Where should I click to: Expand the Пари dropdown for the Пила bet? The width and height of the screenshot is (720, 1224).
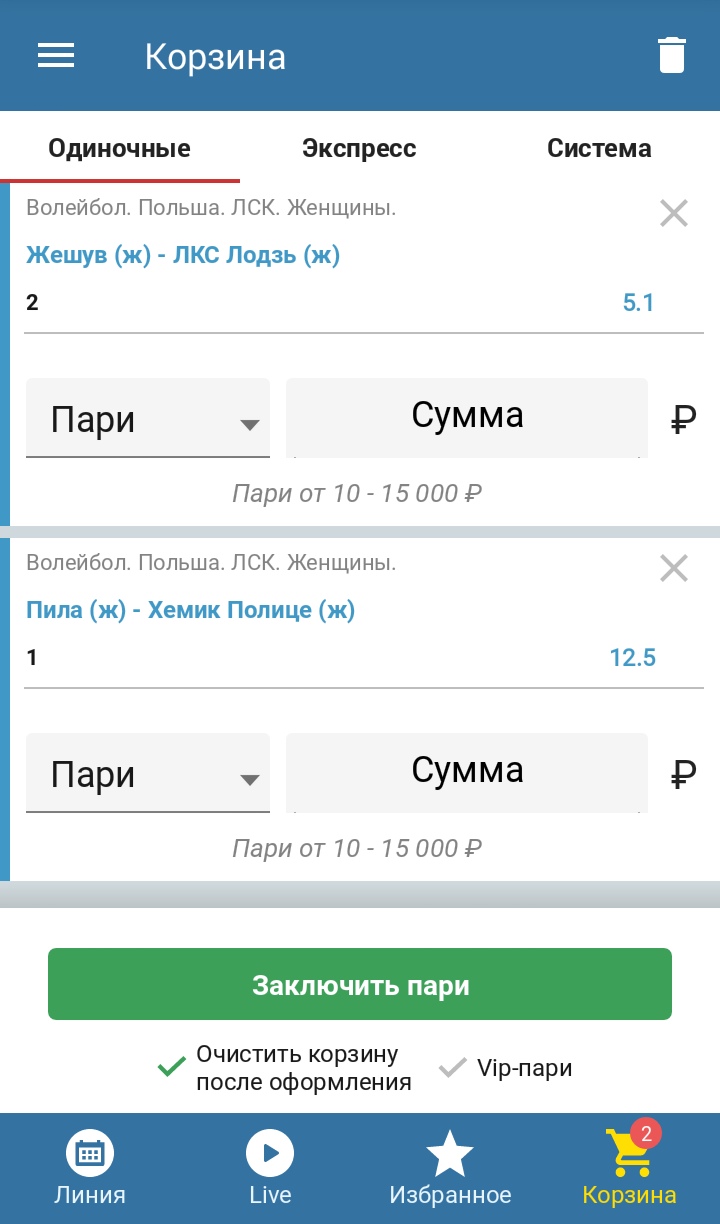click(x=148, y=773)
